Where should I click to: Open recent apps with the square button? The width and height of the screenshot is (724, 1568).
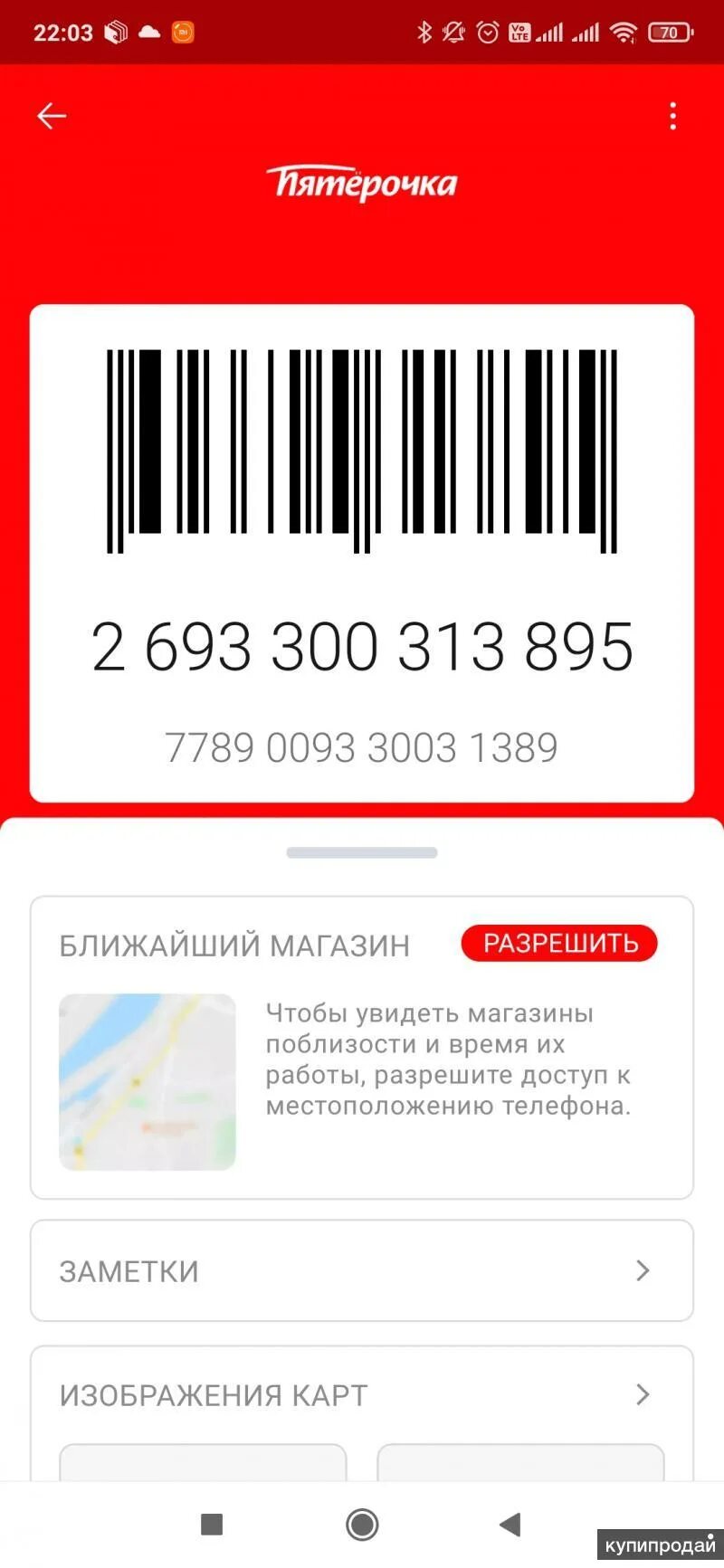212,1525
